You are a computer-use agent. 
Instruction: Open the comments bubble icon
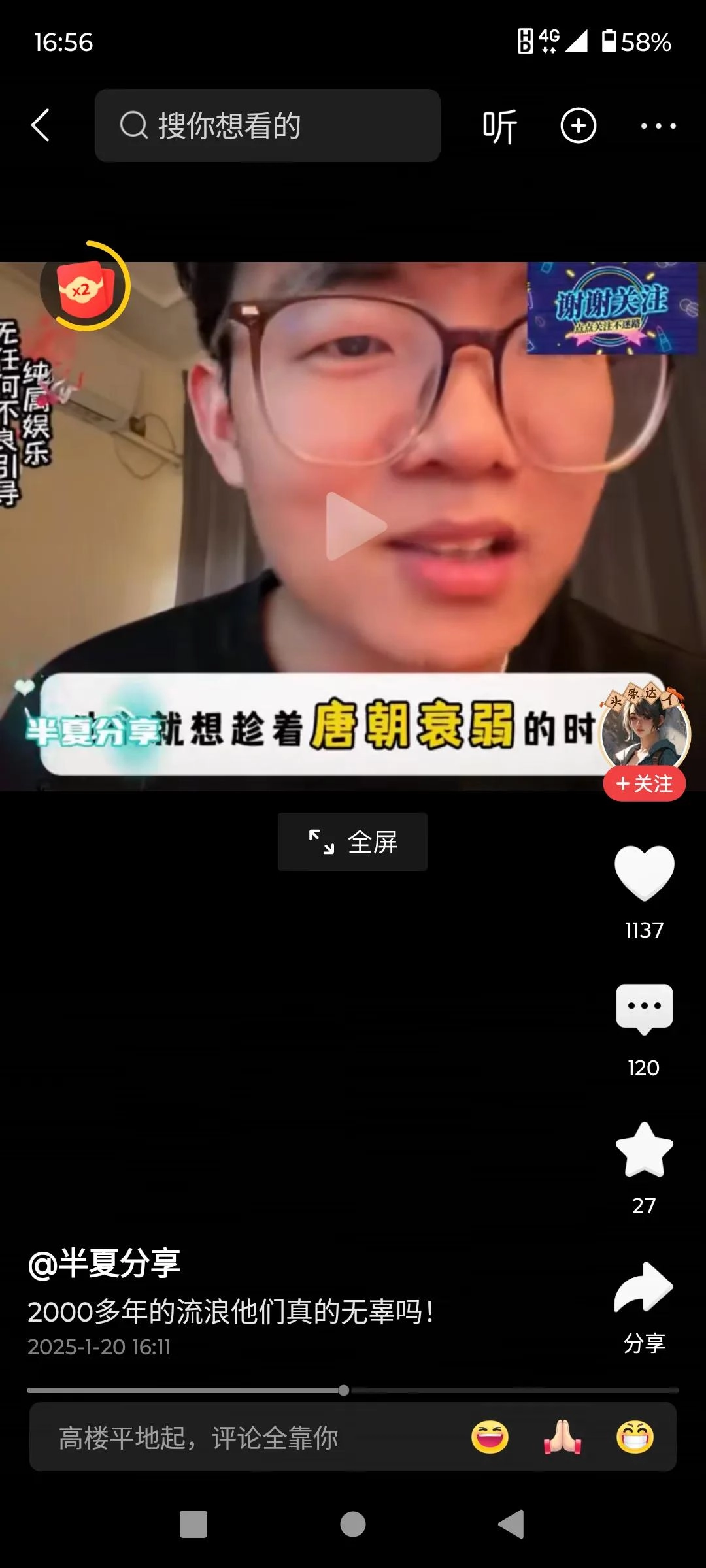pos(645,1009)
